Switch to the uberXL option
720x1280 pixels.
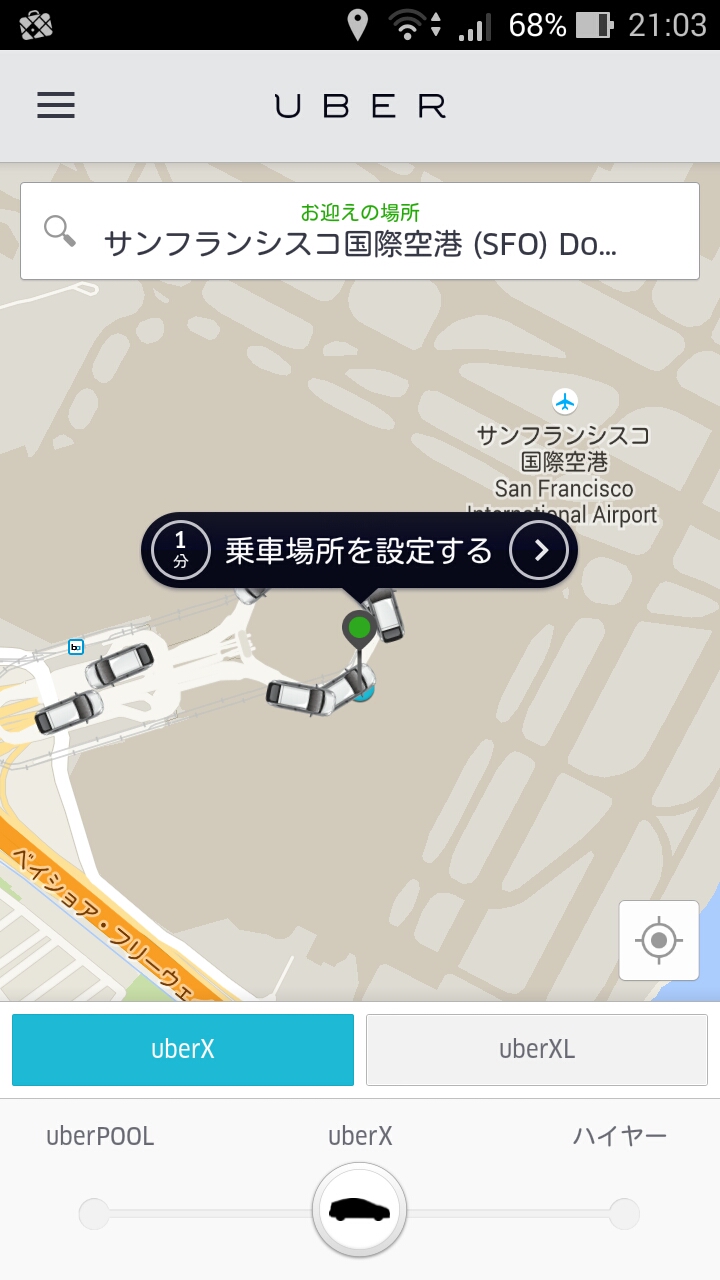coord(537,1049)
